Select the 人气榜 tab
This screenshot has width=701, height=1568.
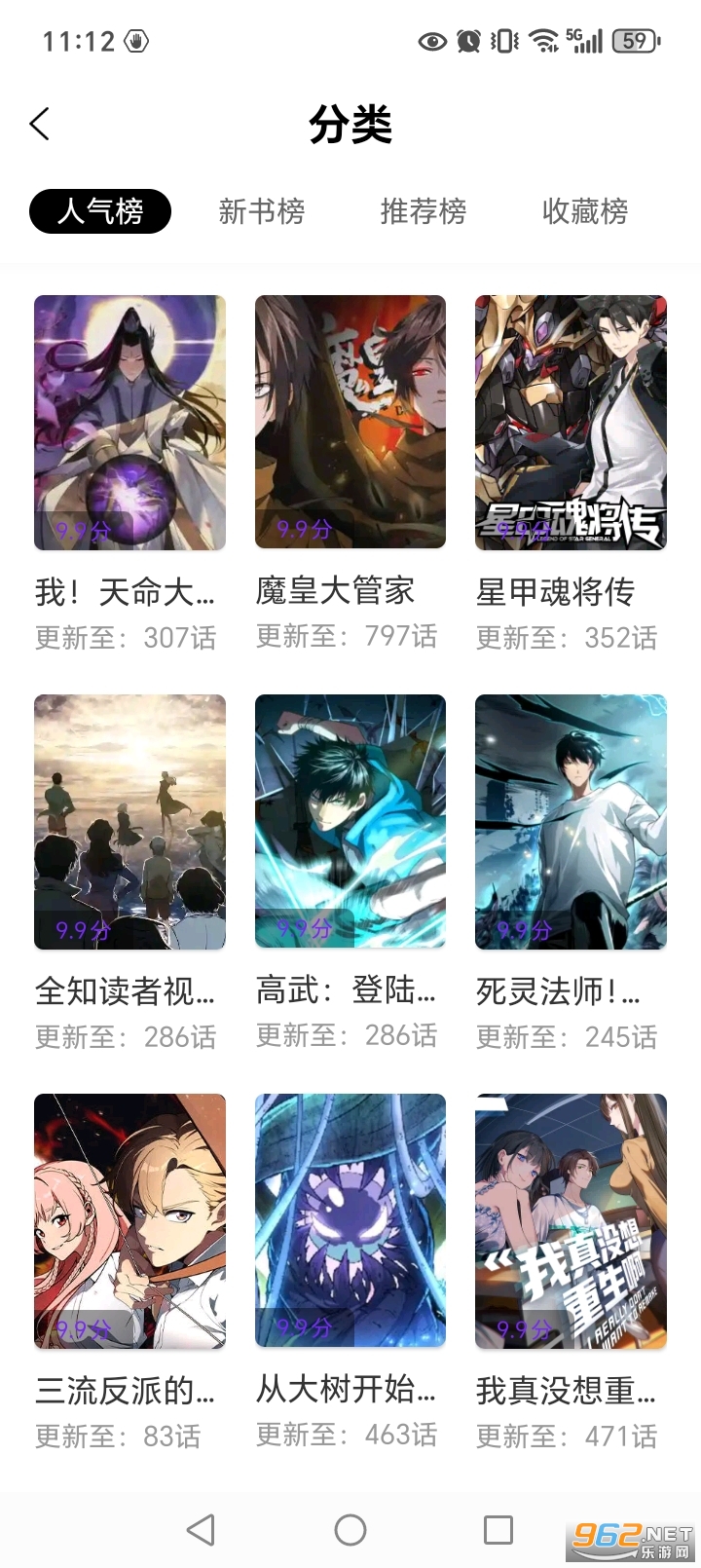pyautogui.click(x=100, y=210)
